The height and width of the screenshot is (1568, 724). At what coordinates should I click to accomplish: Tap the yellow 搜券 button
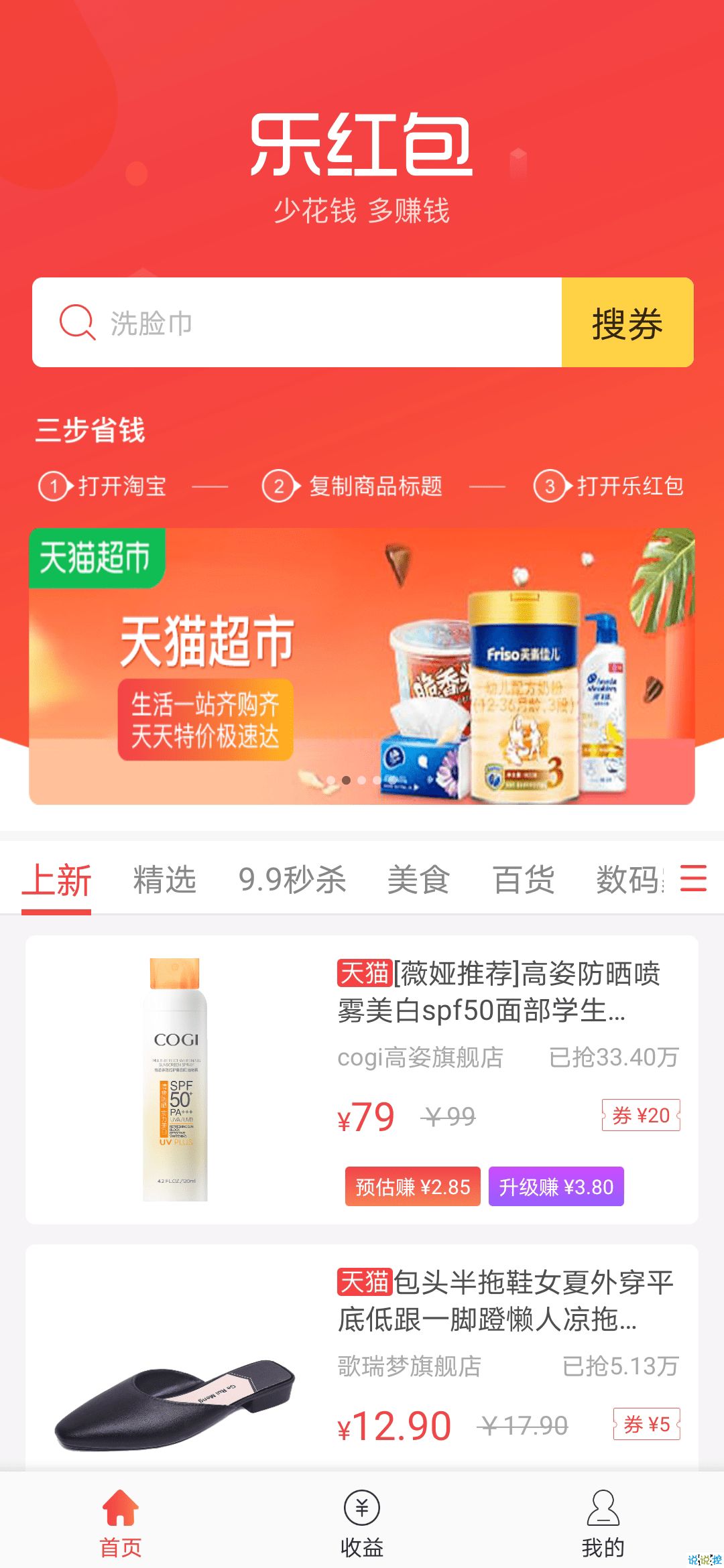pos(627,322)
